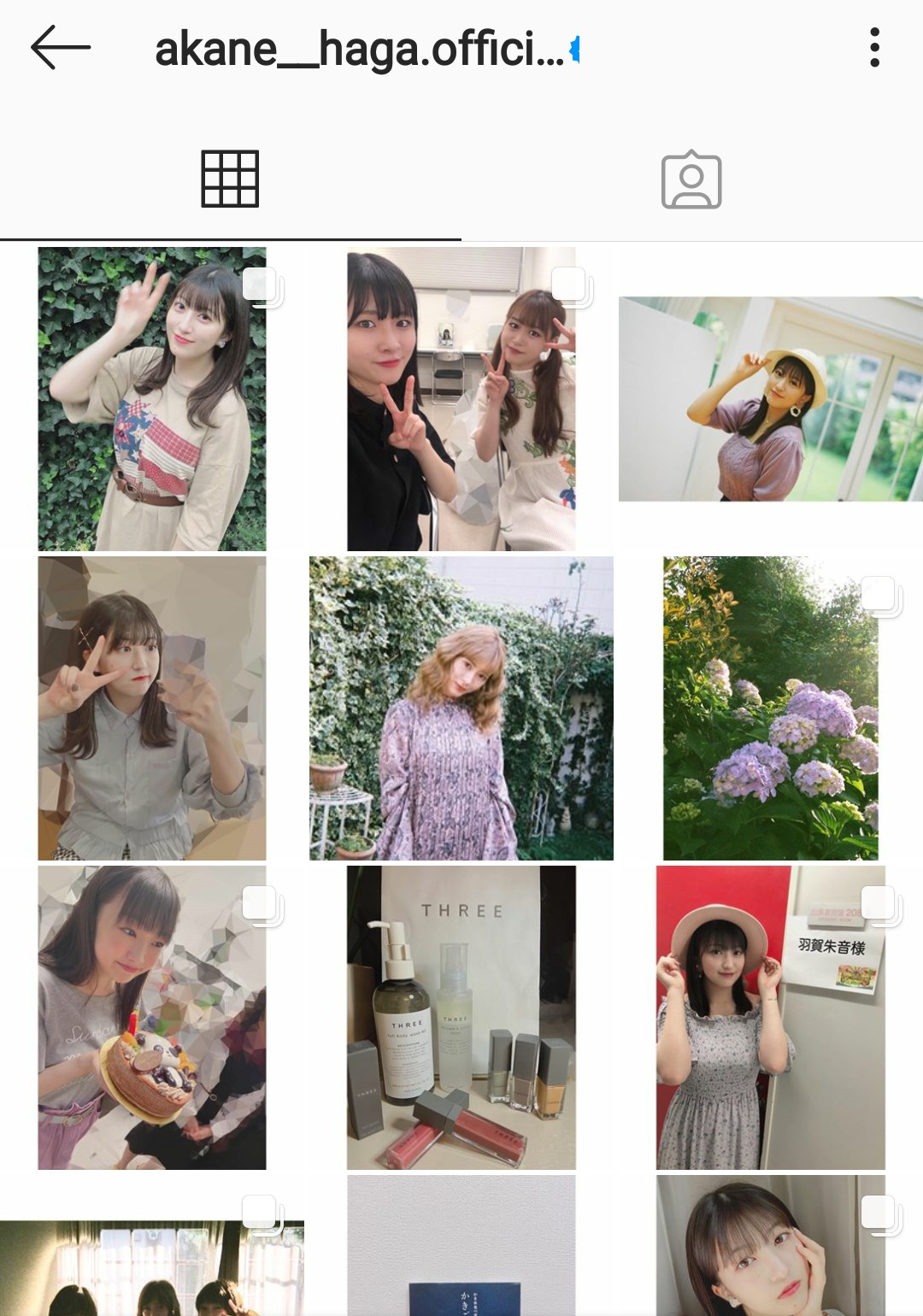Screen dimensions: 923x1316
Task: Go back using the arrow icon
Action: [x=60, y=48]
